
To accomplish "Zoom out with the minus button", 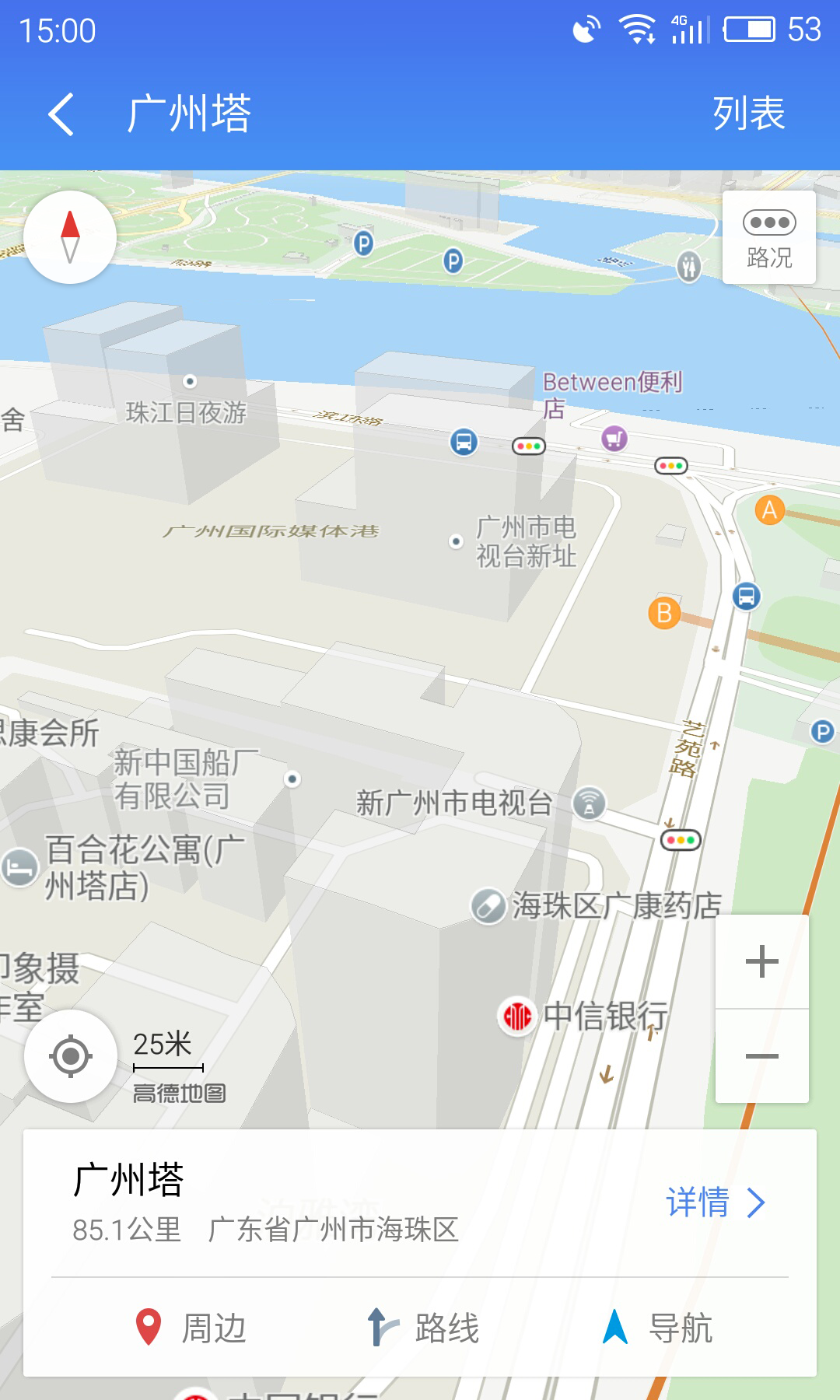I will click(761, 1055).
